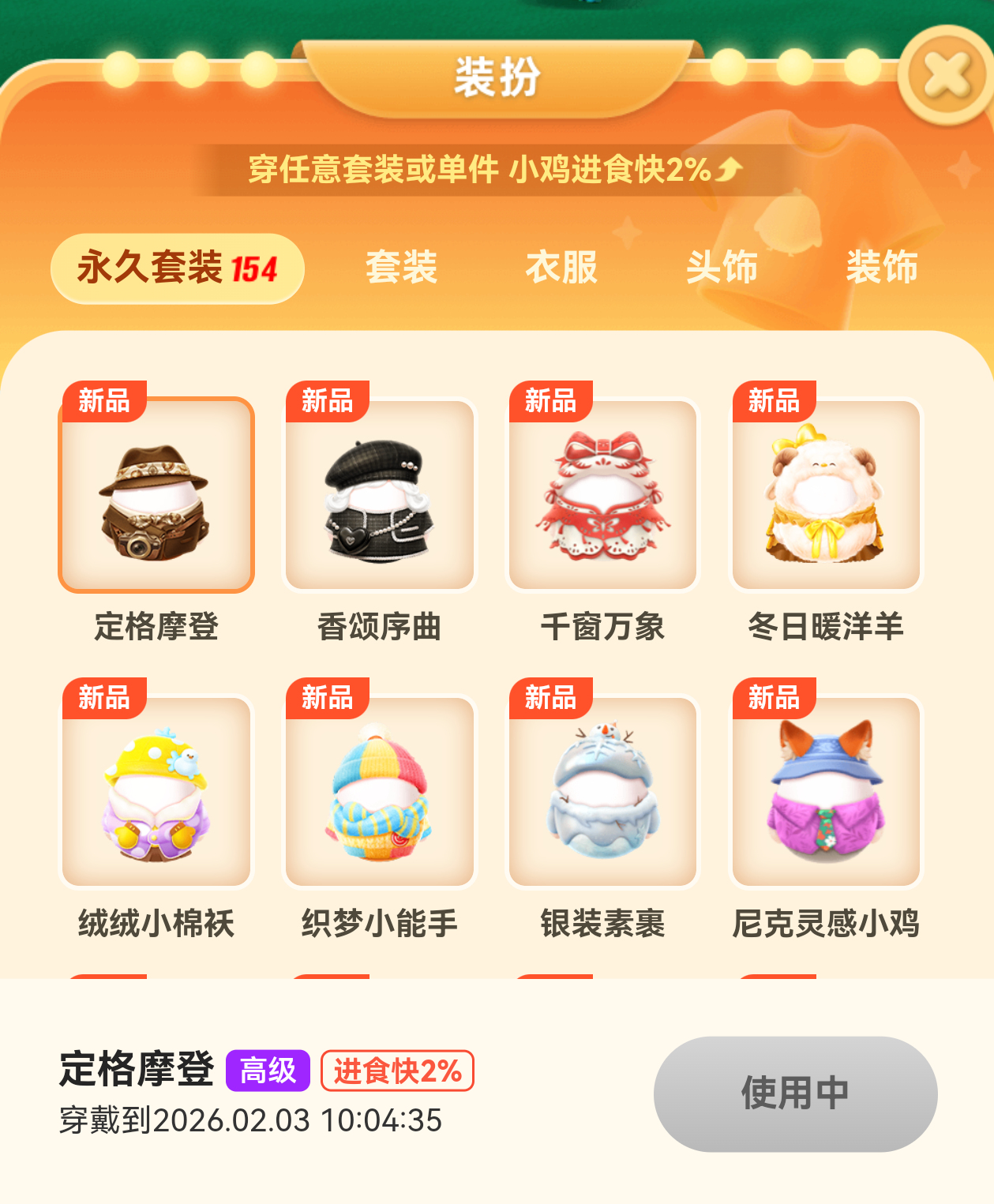Open the 装饰 tab

click(x=882, y=268)
